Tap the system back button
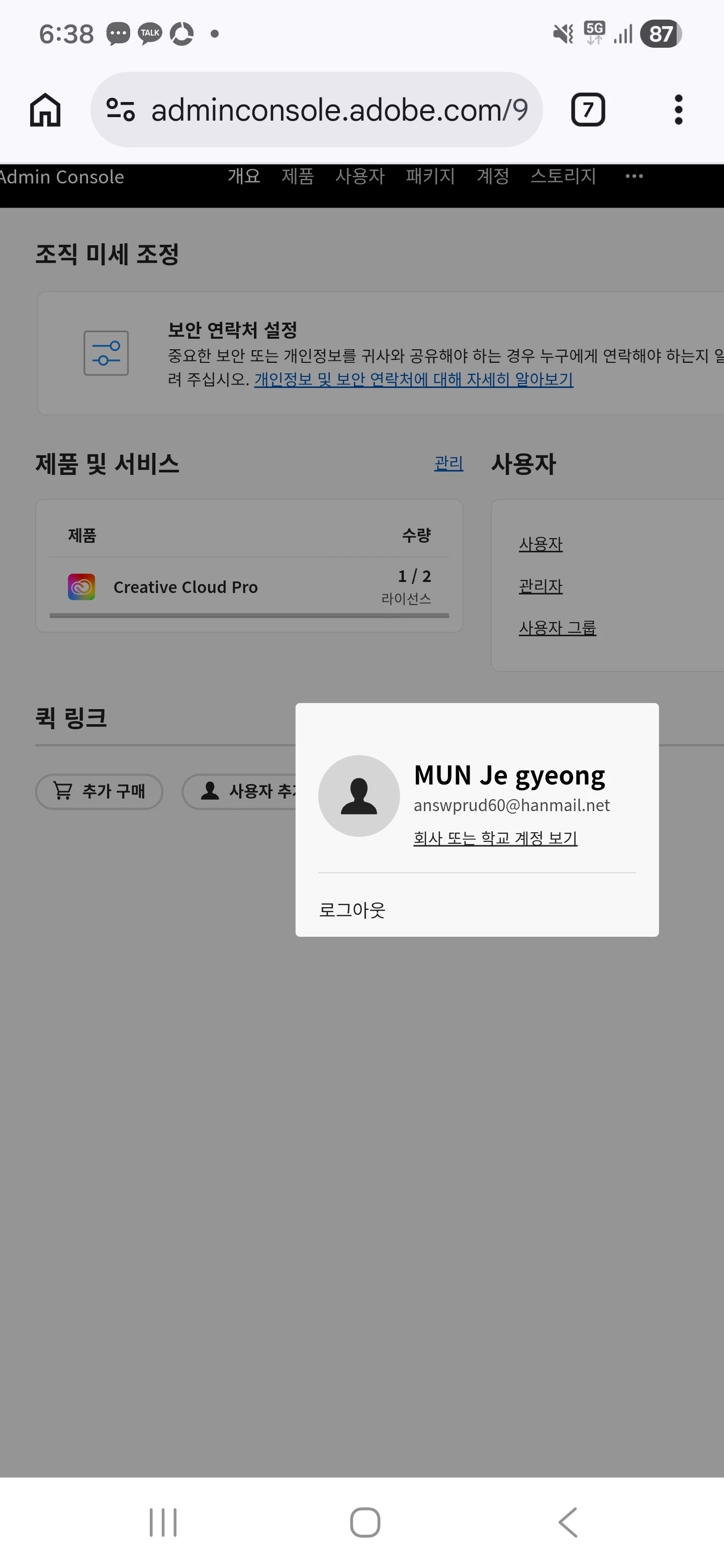Viewport: 724px width, 1568px height. [568, 1522]
